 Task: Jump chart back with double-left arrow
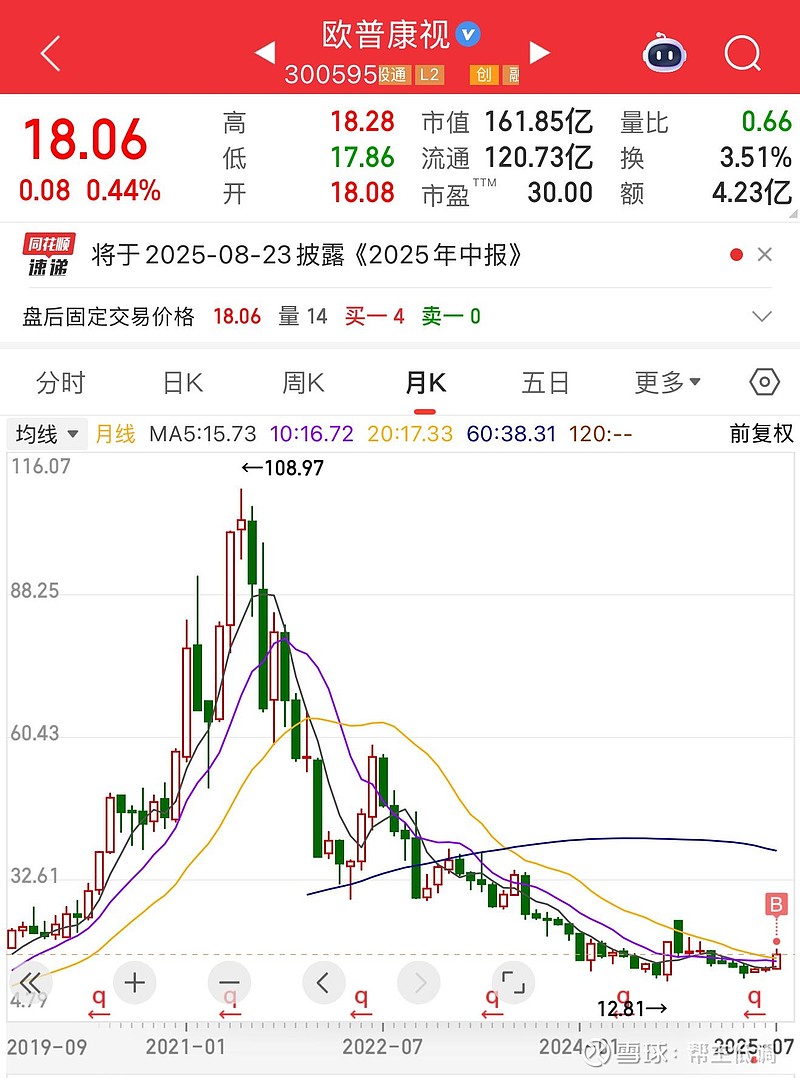pos(30,983)
